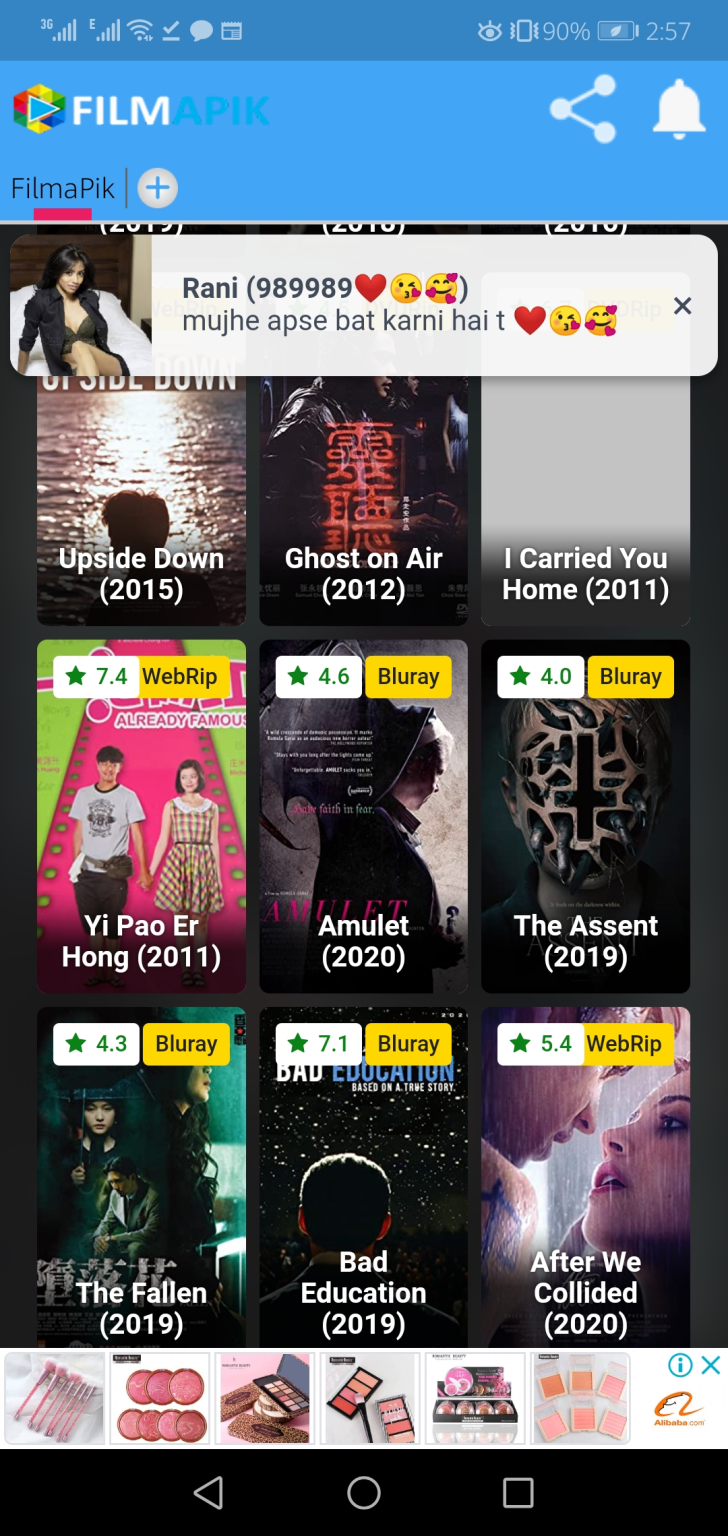Click the ad info icon near the banner
Viewport: 728px width, 1536px height.
679,1365
